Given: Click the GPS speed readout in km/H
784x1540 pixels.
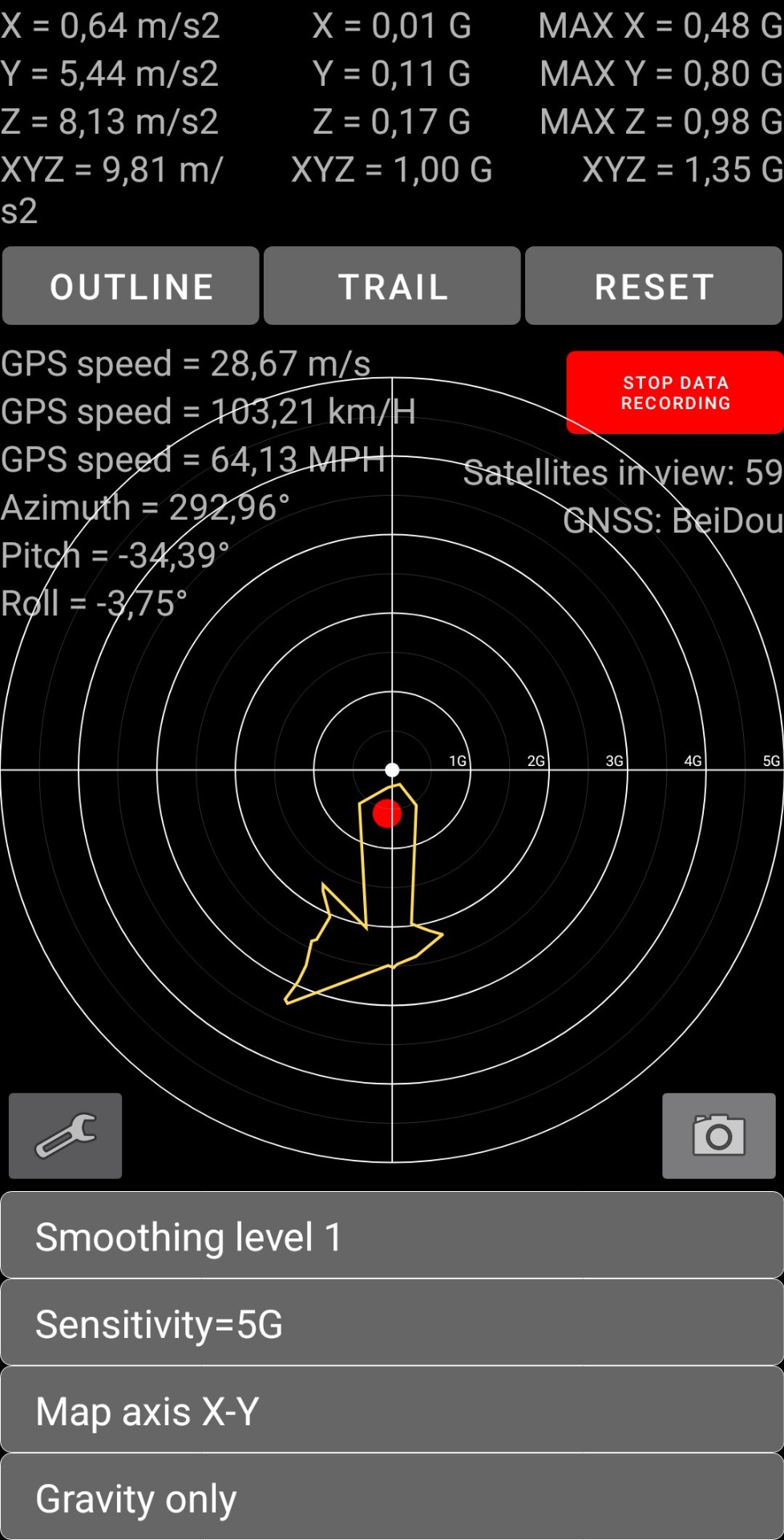Looking at the screenshot, I should 208,410.
